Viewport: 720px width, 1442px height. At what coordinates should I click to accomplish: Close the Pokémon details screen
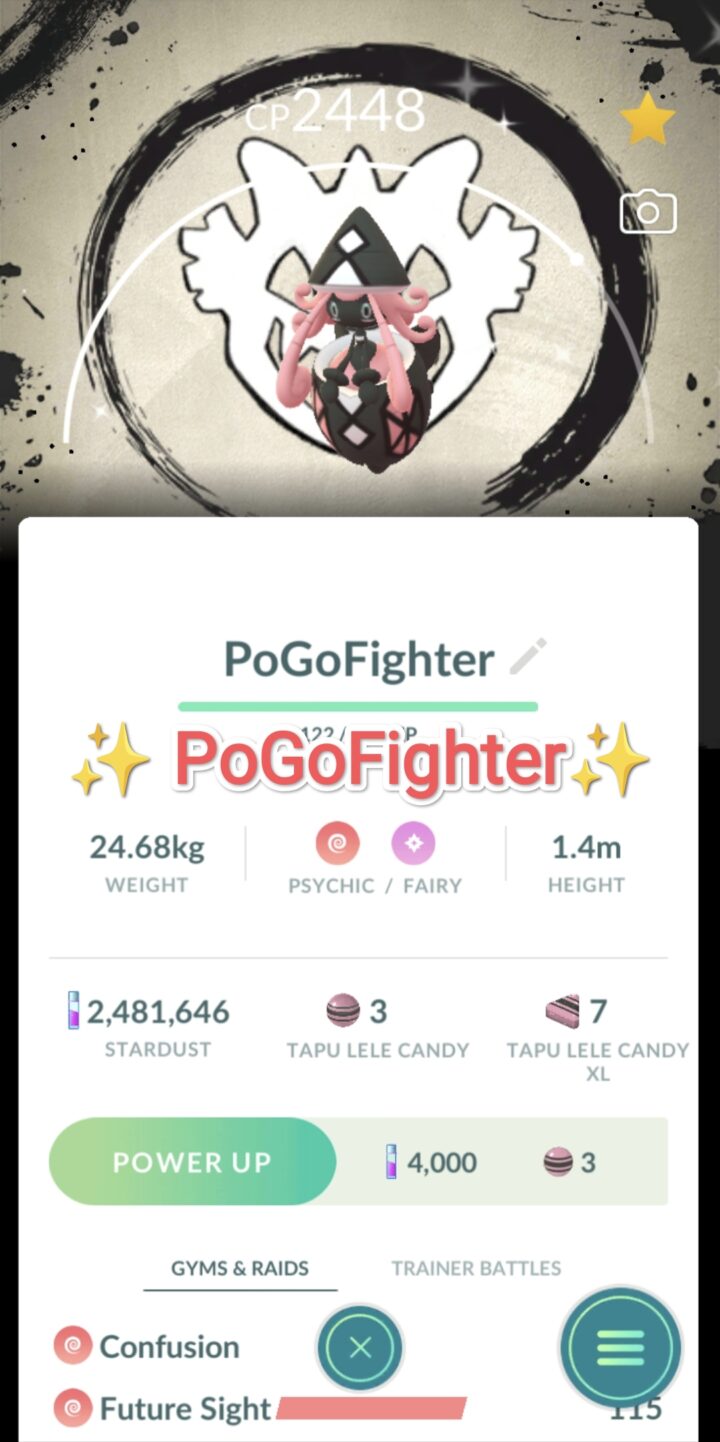click(x=360, y=1348)
